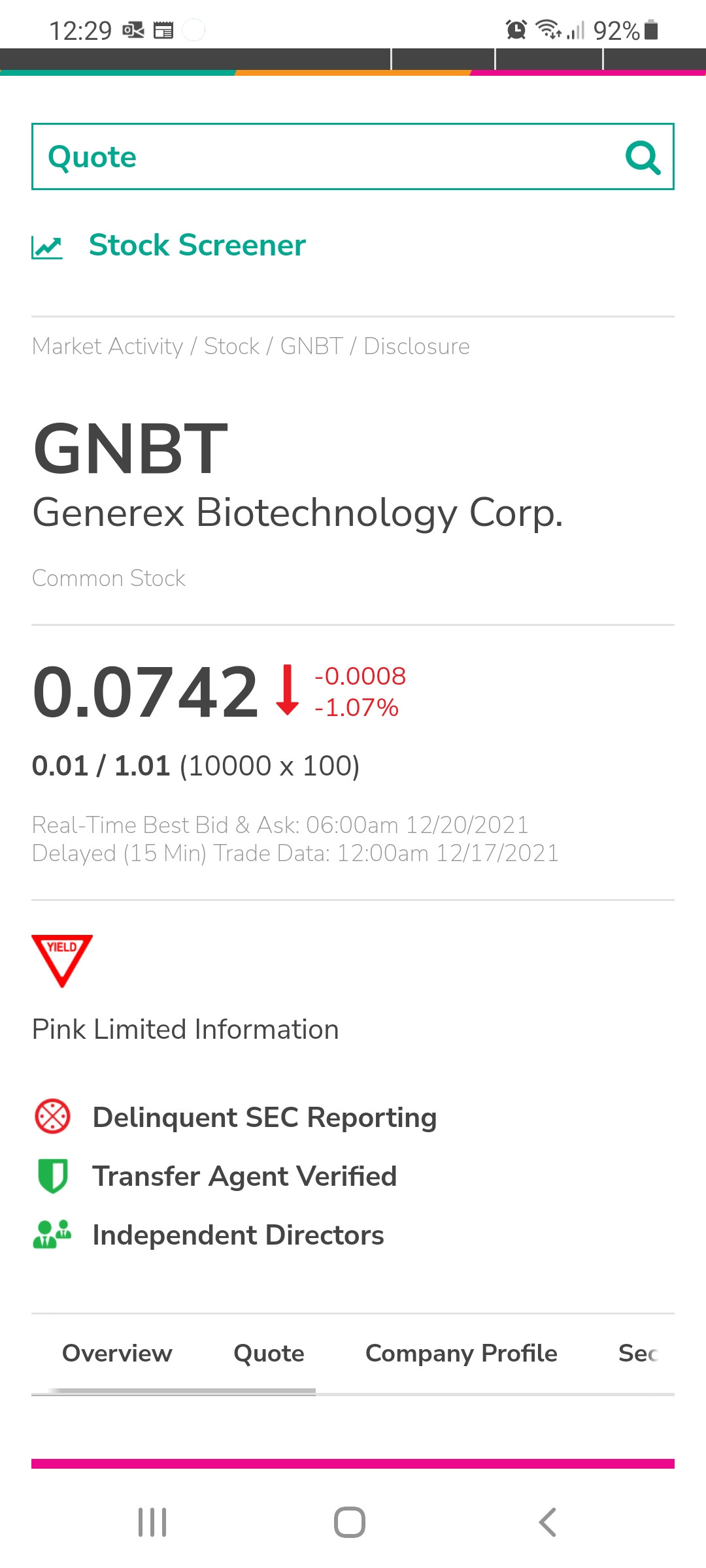This screenshot has width=706, height=1568.
Task: Go back using the system back button
Action: click(x=548, y=1522)
